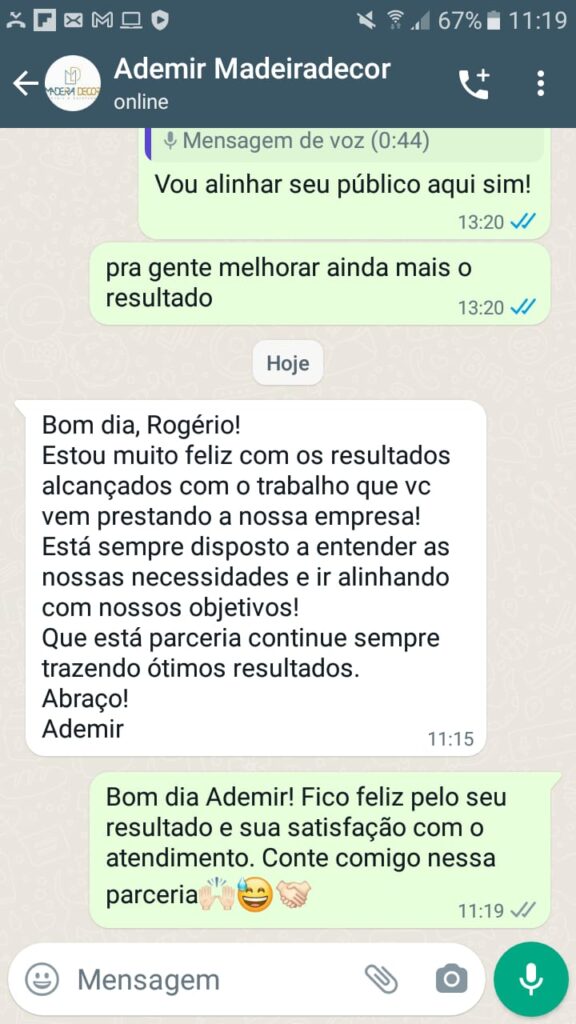Open the overflow menu
The height and width of the screenshot is (1024, 576).
point(540,84)
